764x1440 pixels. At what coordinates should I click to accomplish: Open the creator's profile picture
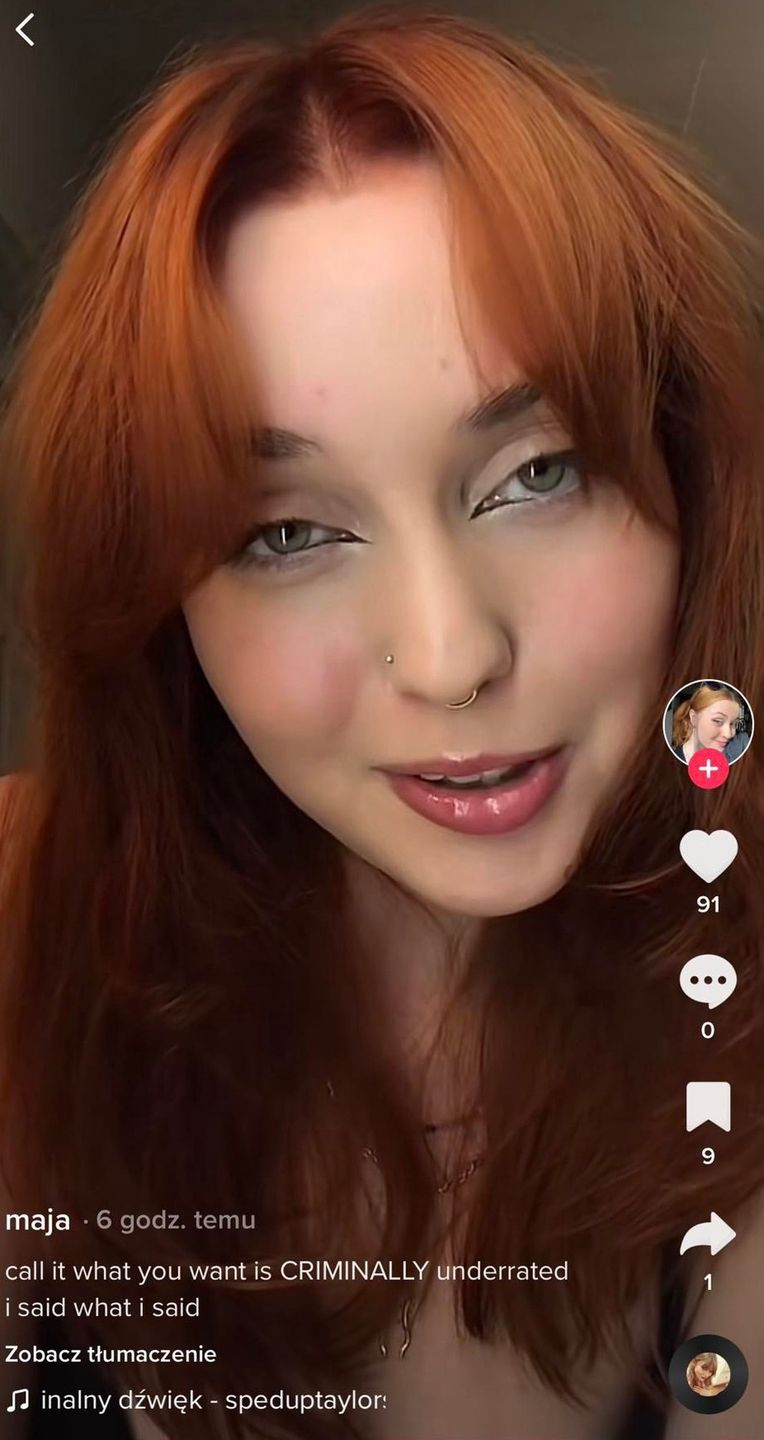click(x=707, y=722)
